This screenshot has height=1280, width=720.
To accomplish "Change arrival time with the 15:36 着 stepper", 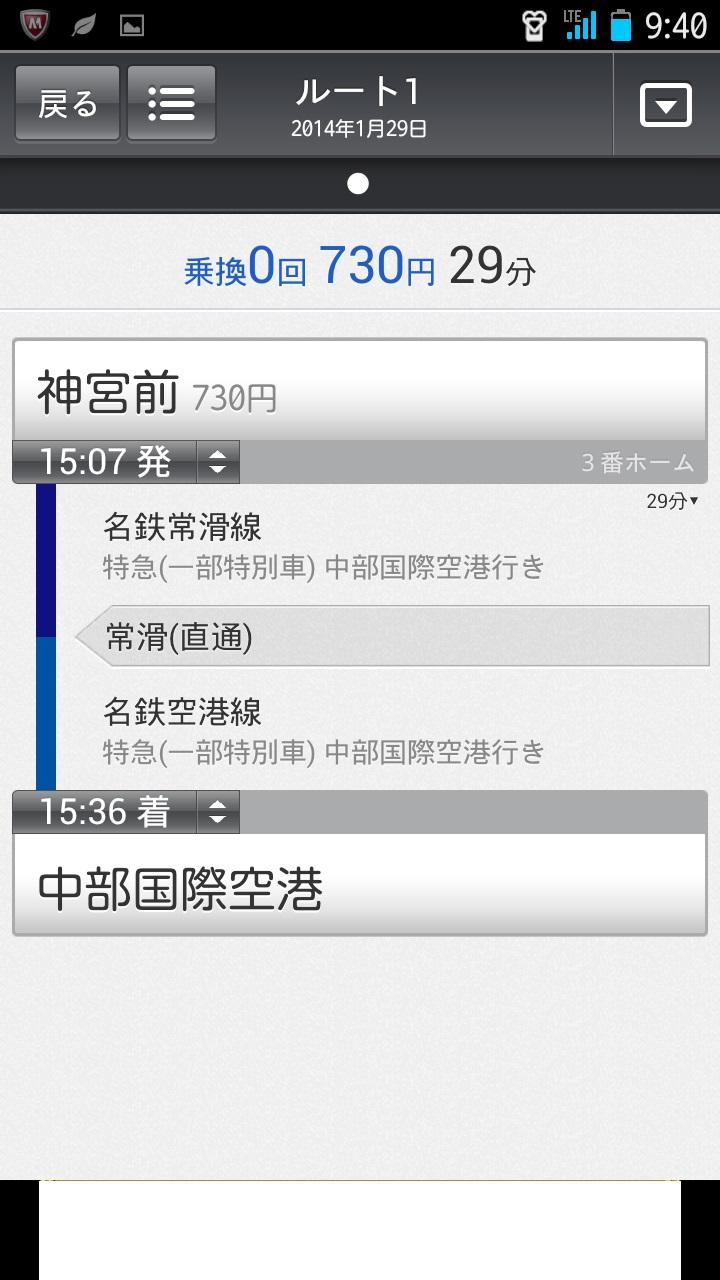I will click(217, 813).
